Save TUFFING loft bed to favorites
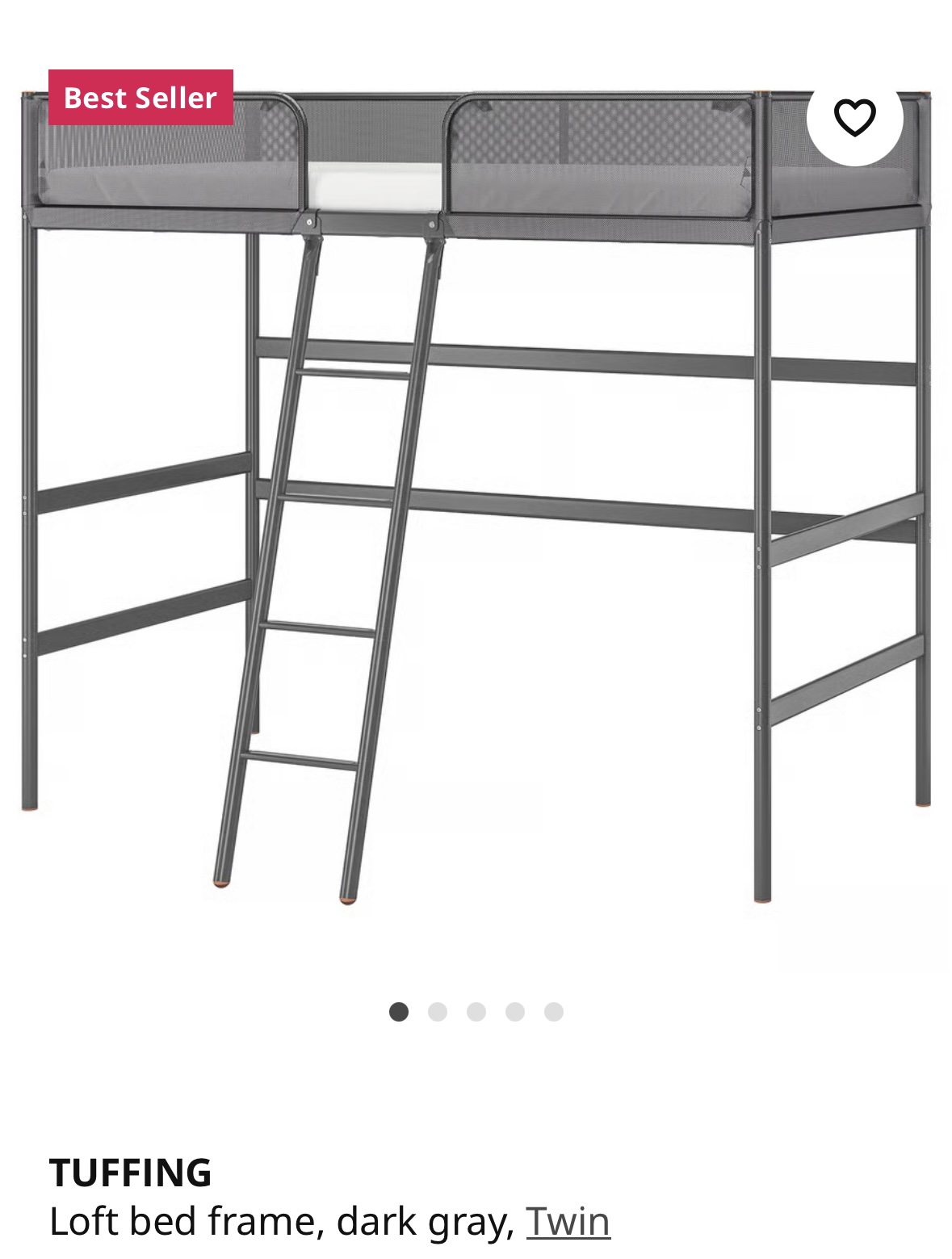Image resolution: width=952 pixels, height=1259 pixels. coord(853,118)
